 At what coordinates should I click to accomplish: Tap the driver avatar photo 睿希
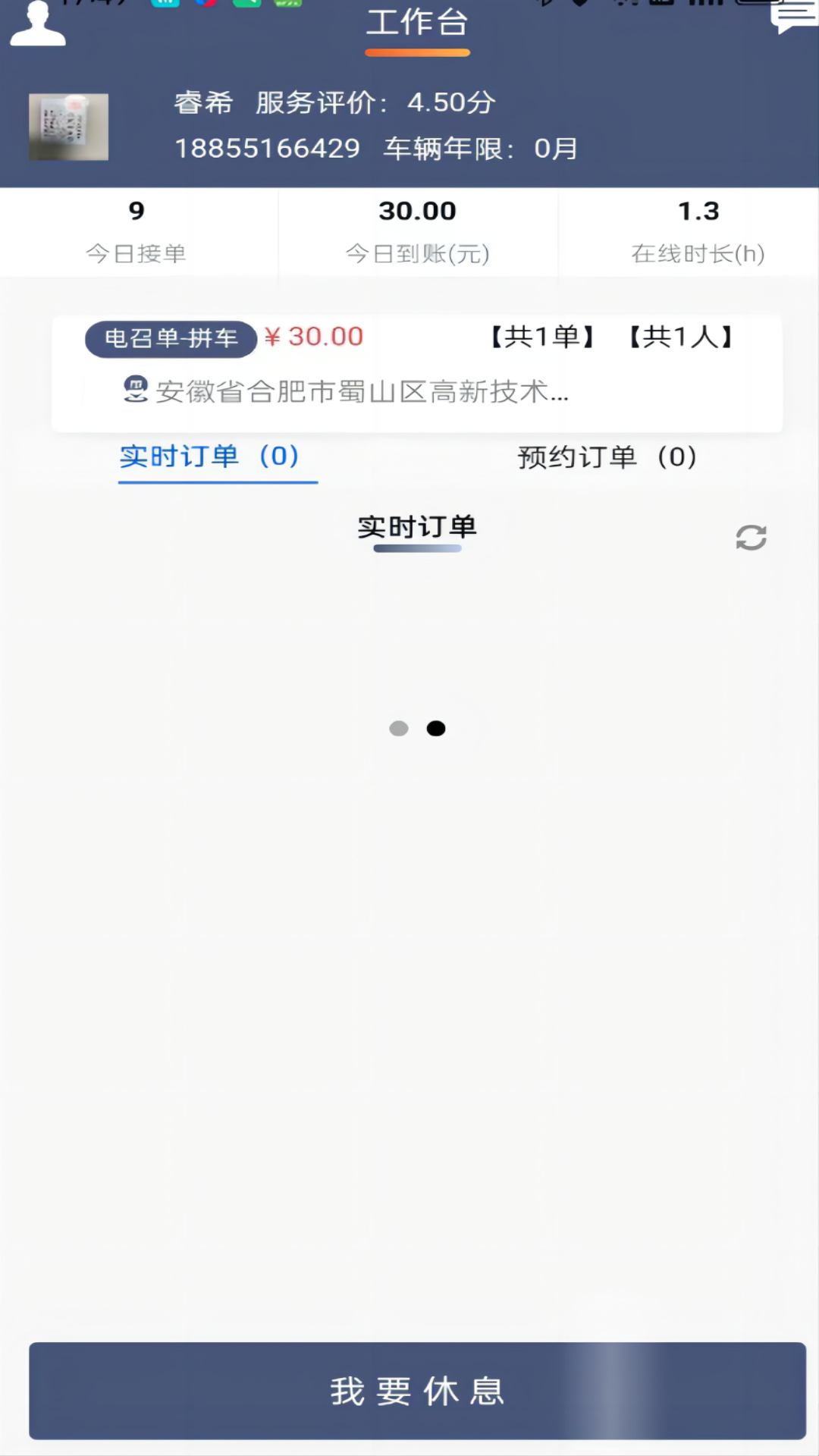pyautogui.click(x=67, y=127)
